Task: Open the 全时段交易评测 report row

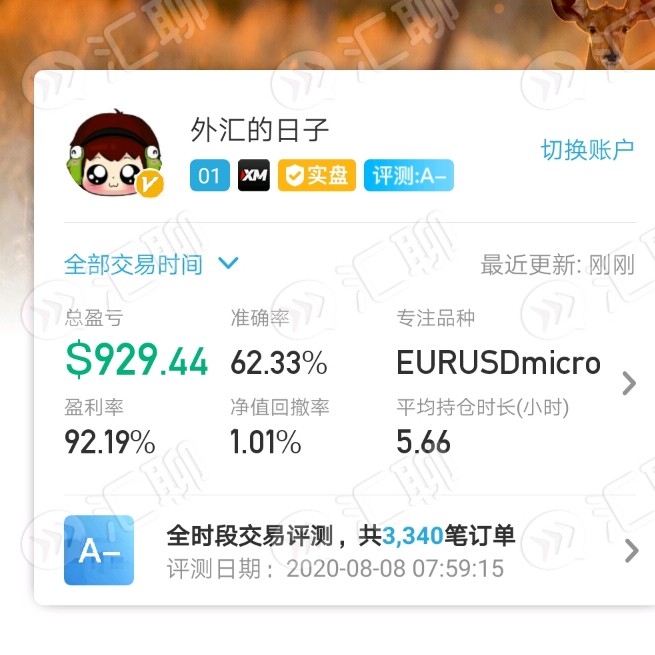Action: click(340, 551)
